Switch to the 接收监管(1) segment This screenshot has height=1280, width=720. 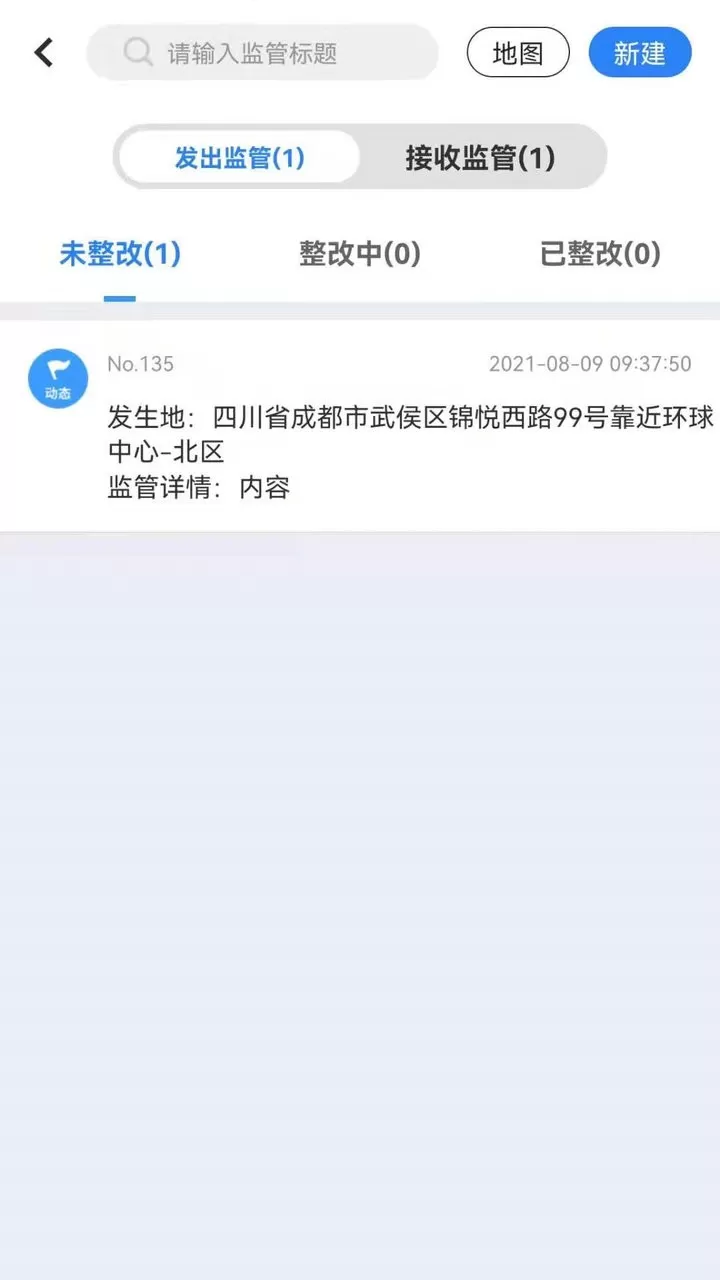pyautogui.click(x=480, y=157)
